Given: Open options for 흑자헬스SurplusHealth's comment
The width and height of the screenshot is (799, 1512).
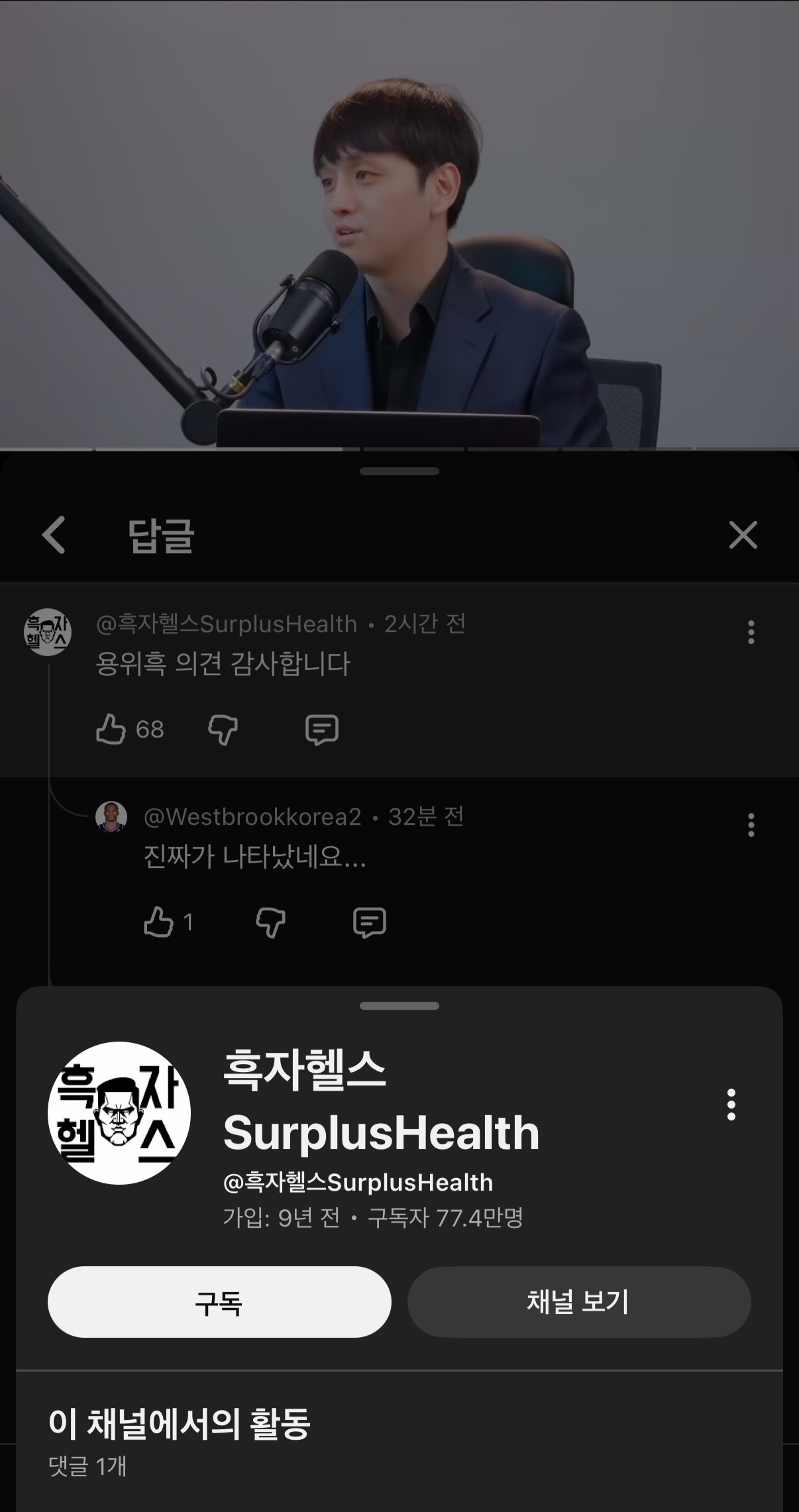Looking at the screenshot, I should (751, 632).
